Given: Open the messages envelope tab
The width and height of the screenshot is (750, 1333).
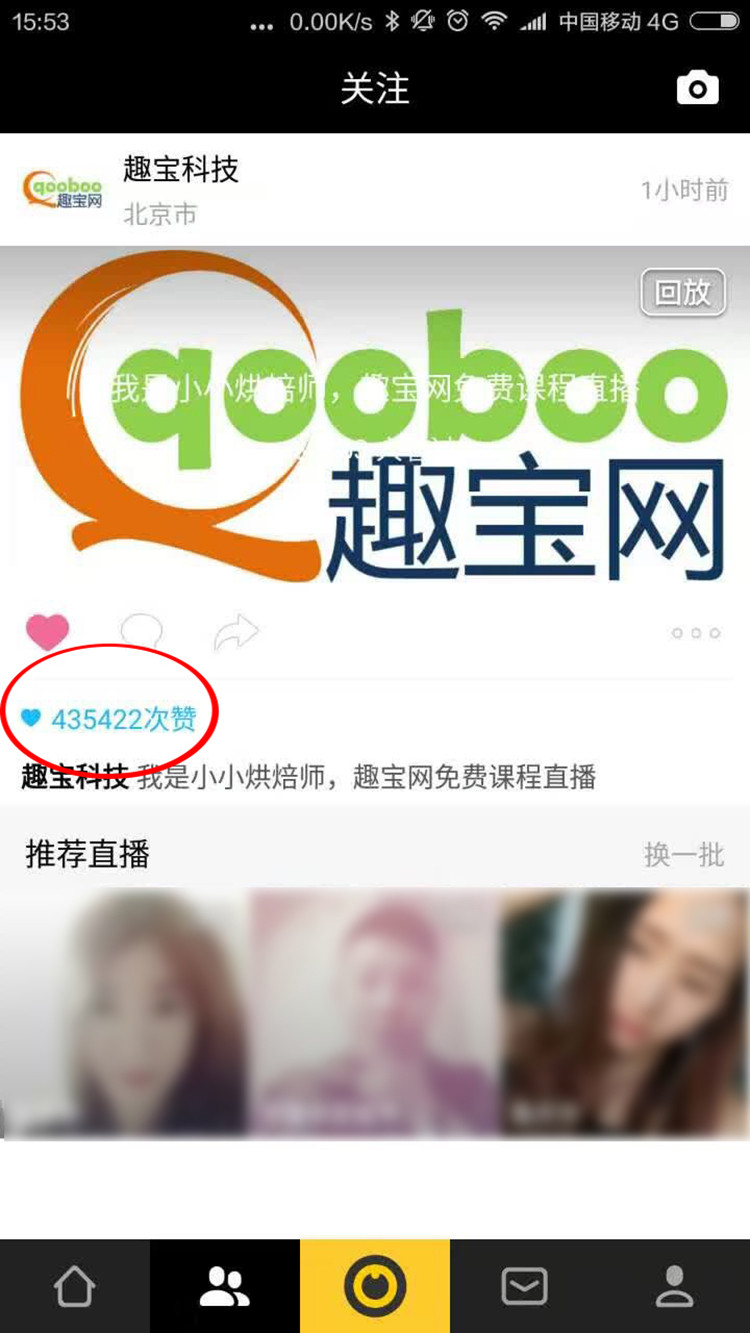Looking at the screenshot, I should pyautogui.click(x=525, y=1286).
